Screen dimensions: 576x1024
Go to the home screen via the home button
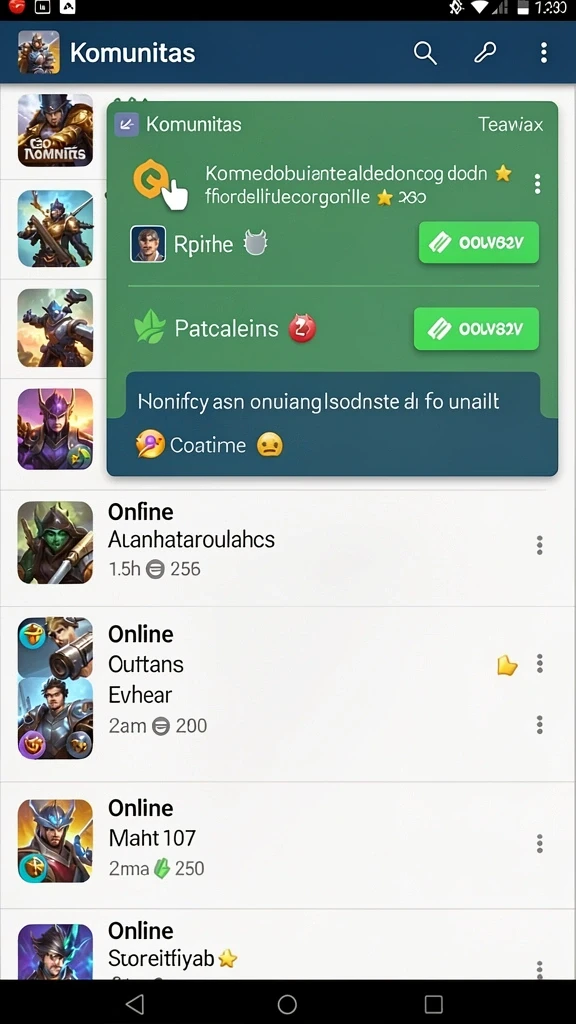[x=287, y=1004]
